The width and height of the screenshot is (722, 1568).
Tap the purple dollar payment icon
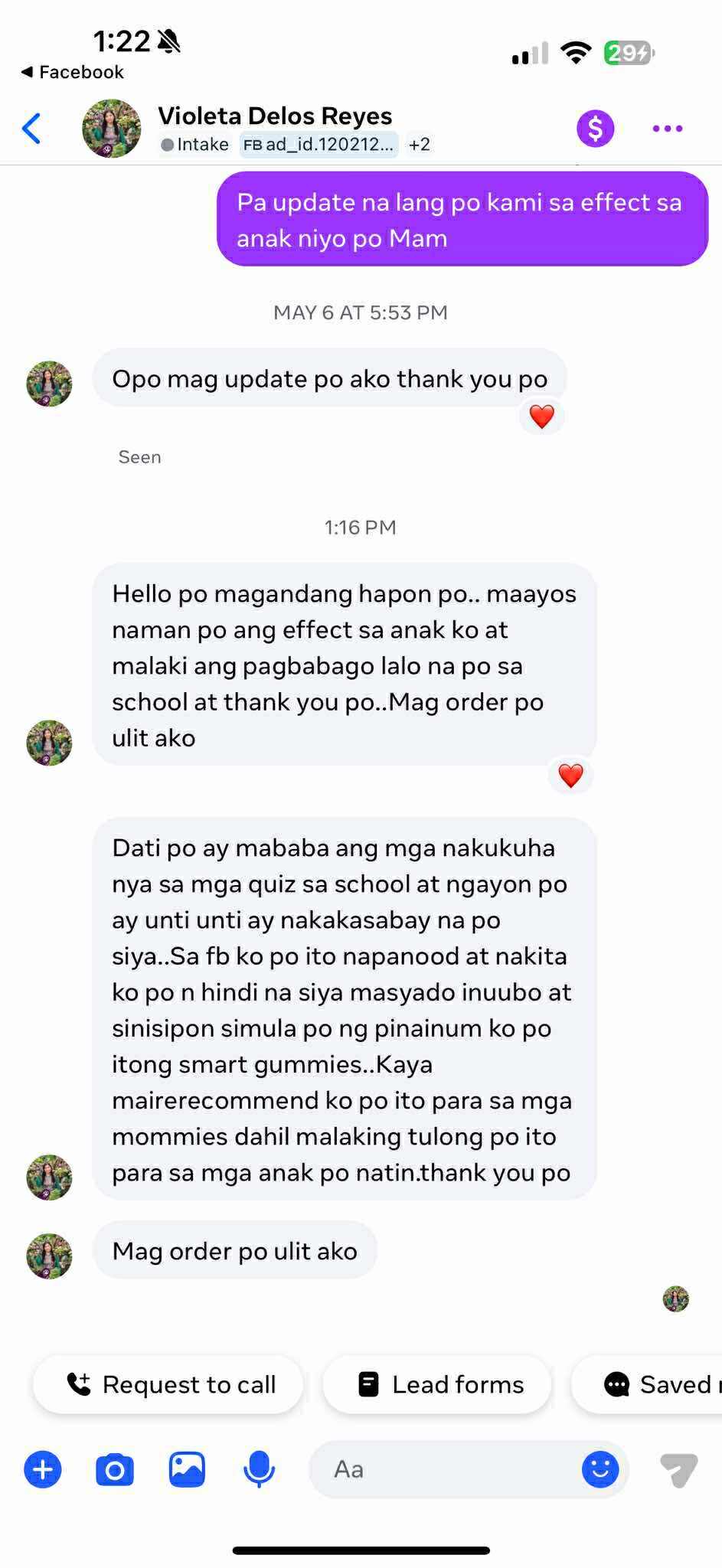[595, 129]
